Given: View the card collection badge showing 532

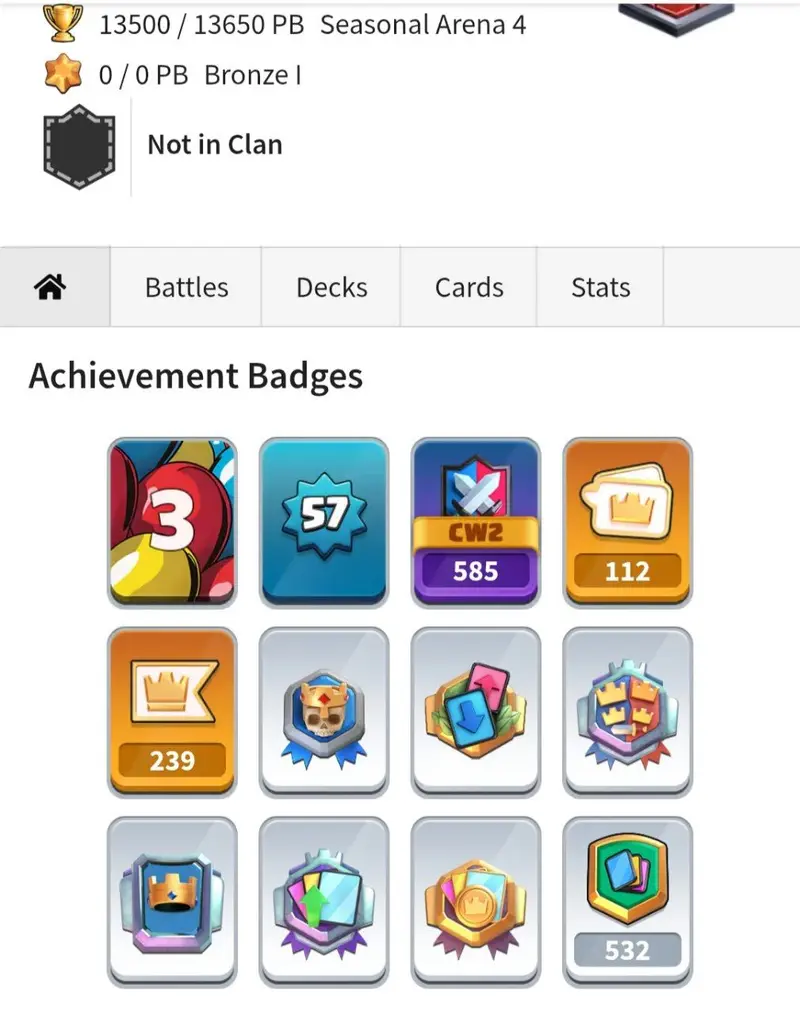Looking at the screenshot, I should pyautogui.click(x=627, y=901).
